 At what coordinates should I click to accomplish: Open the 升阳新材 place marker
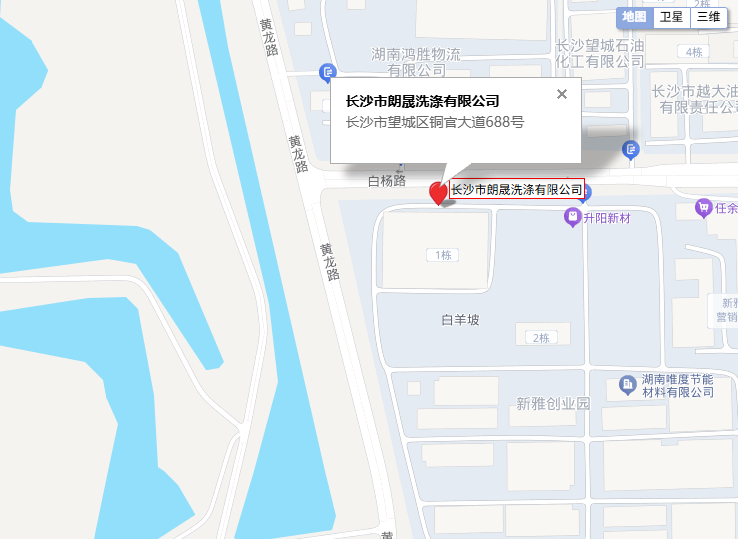pos(572,216)
